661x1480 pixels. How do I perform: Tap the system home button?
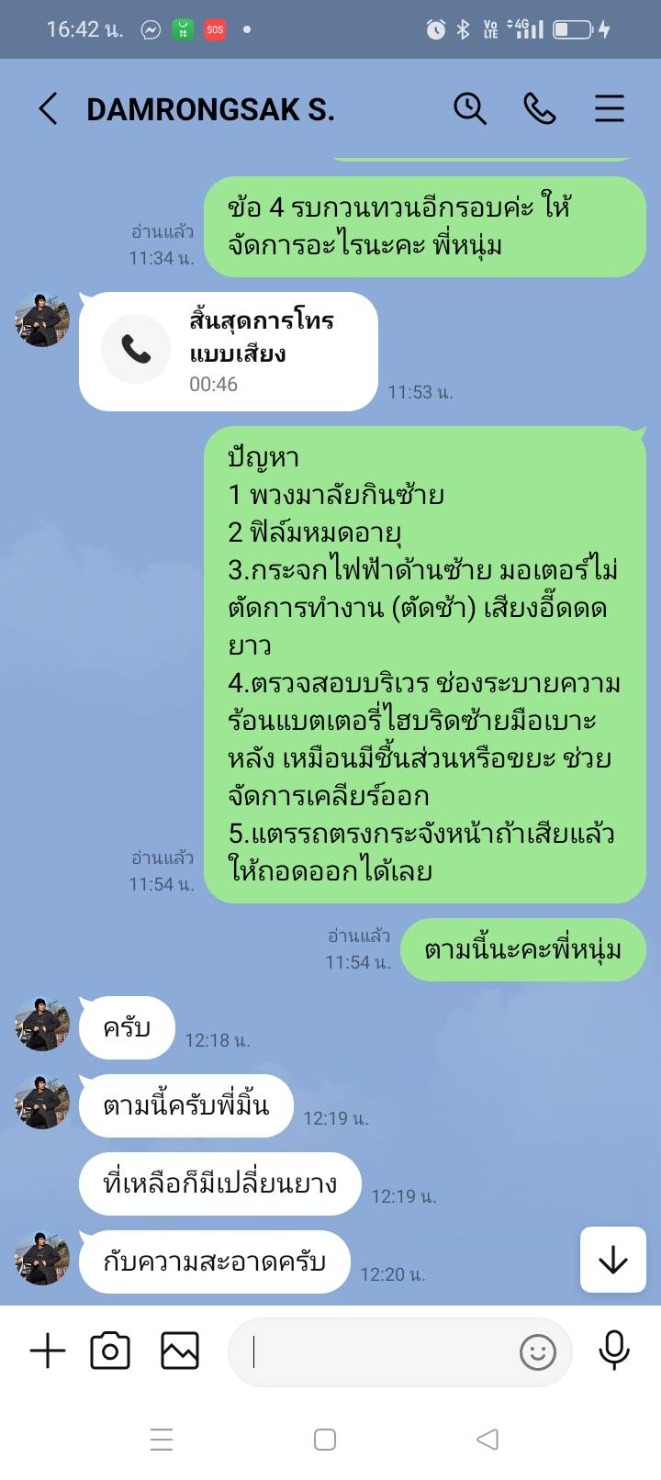(x=325, y=1439)
